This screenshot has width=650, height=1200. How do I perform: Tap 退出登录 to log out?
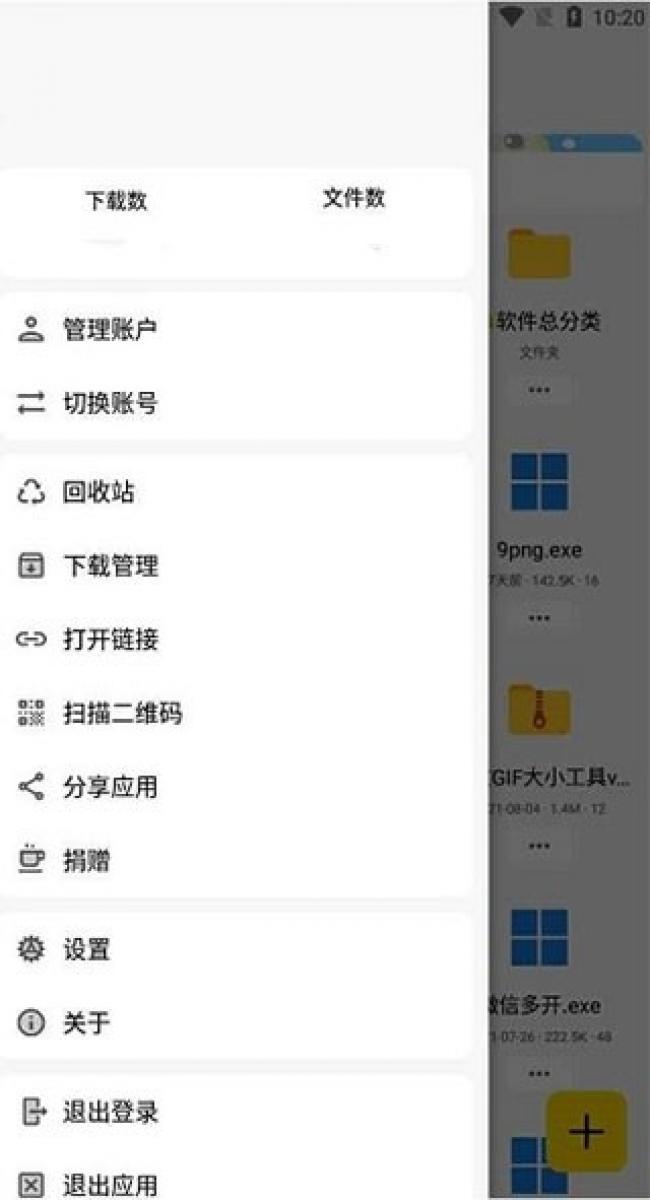(236, 1111)
